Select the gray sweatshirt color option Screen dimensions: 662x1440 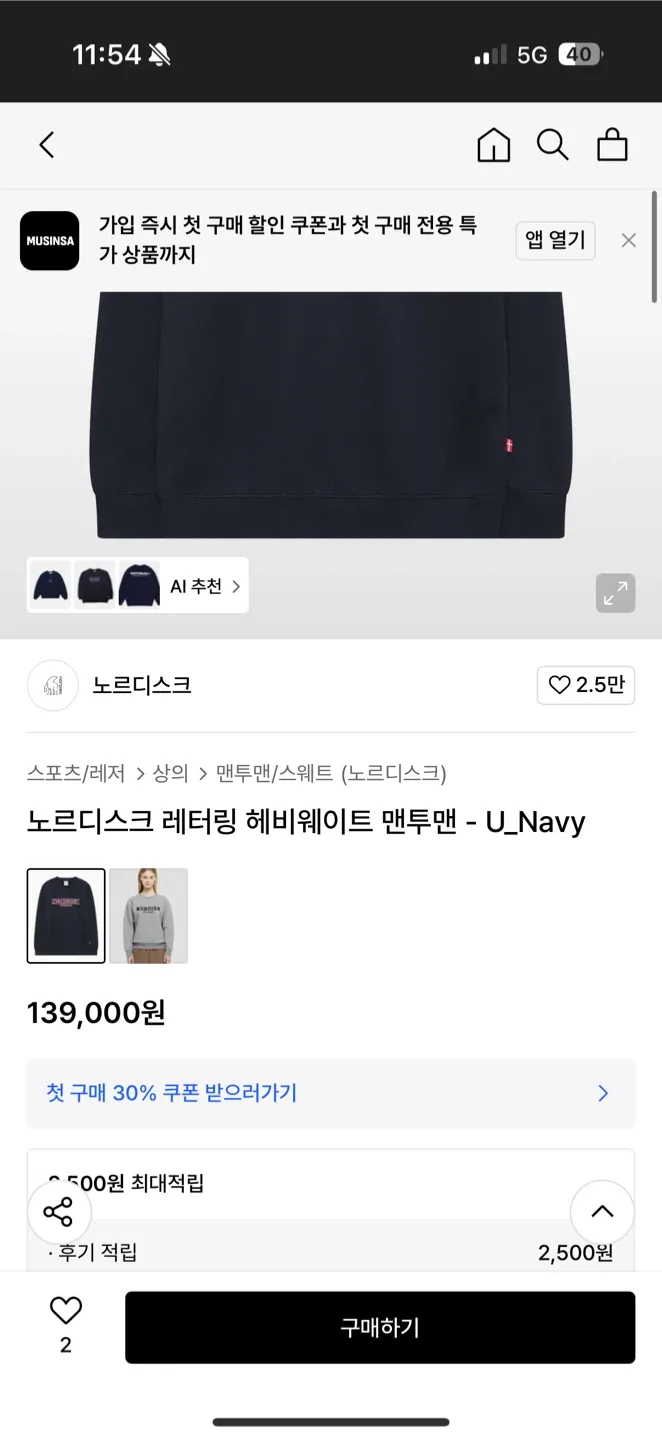tap(148, 916)
